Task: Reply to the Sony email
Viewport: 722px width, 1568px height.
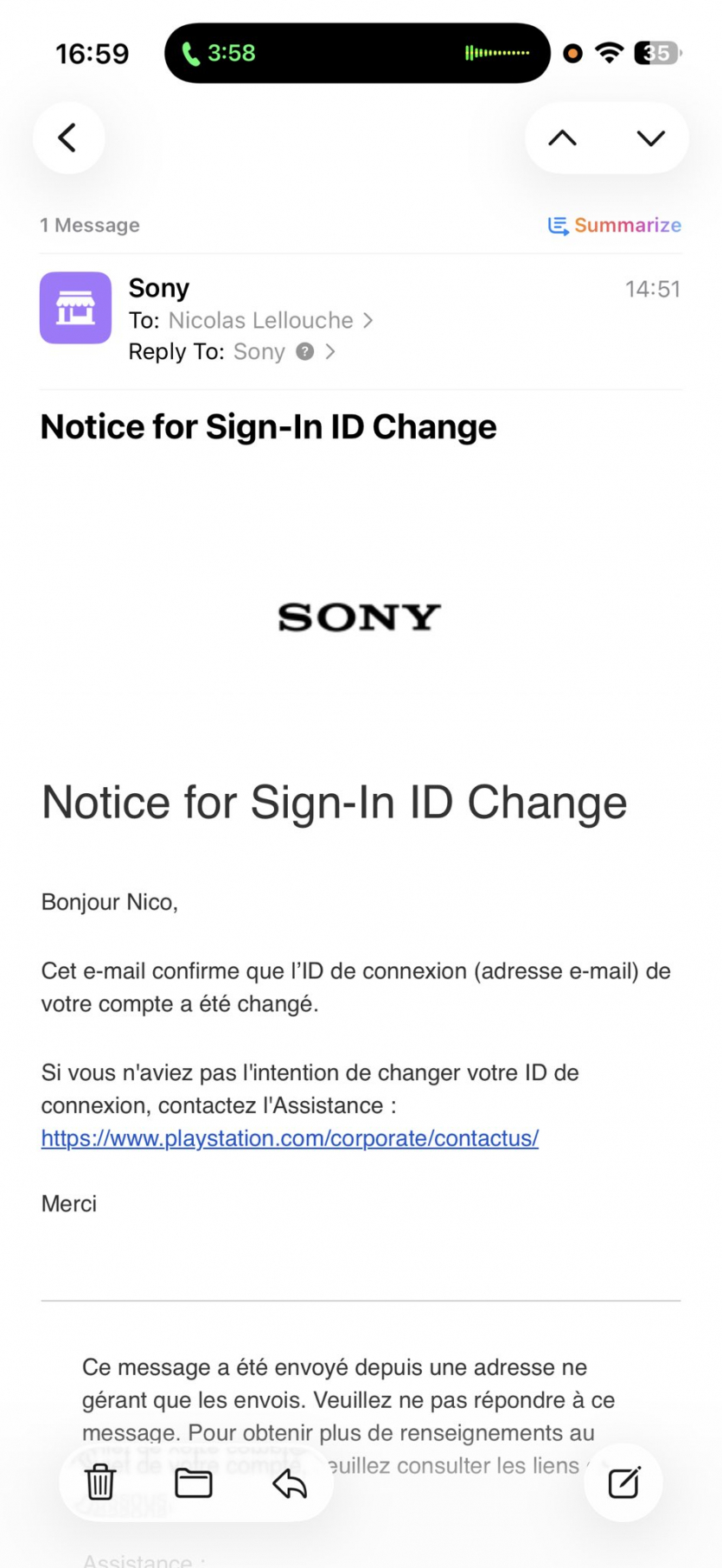Action: (290, 1482)
